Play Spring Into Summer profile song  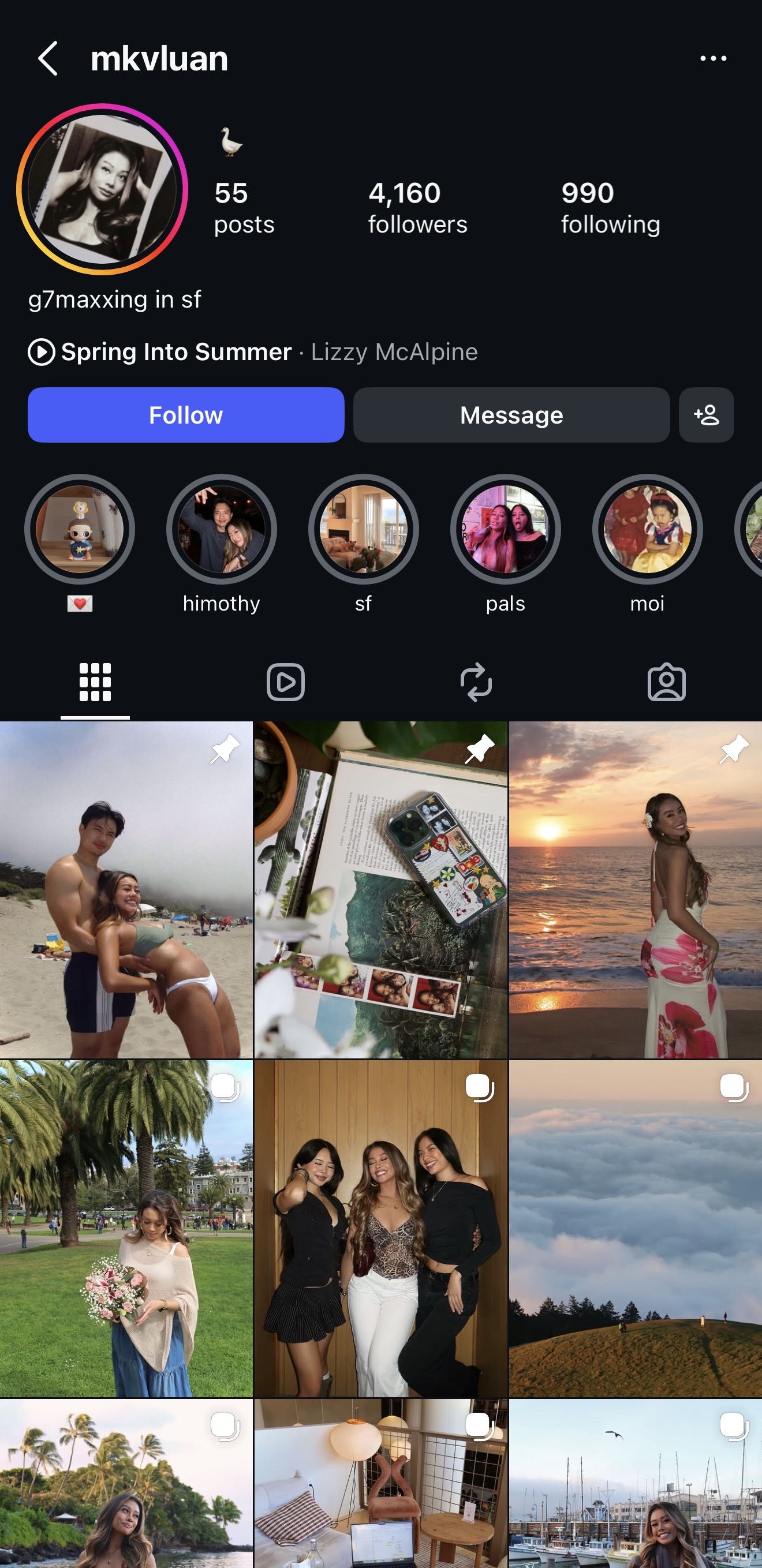click(42, 352)
